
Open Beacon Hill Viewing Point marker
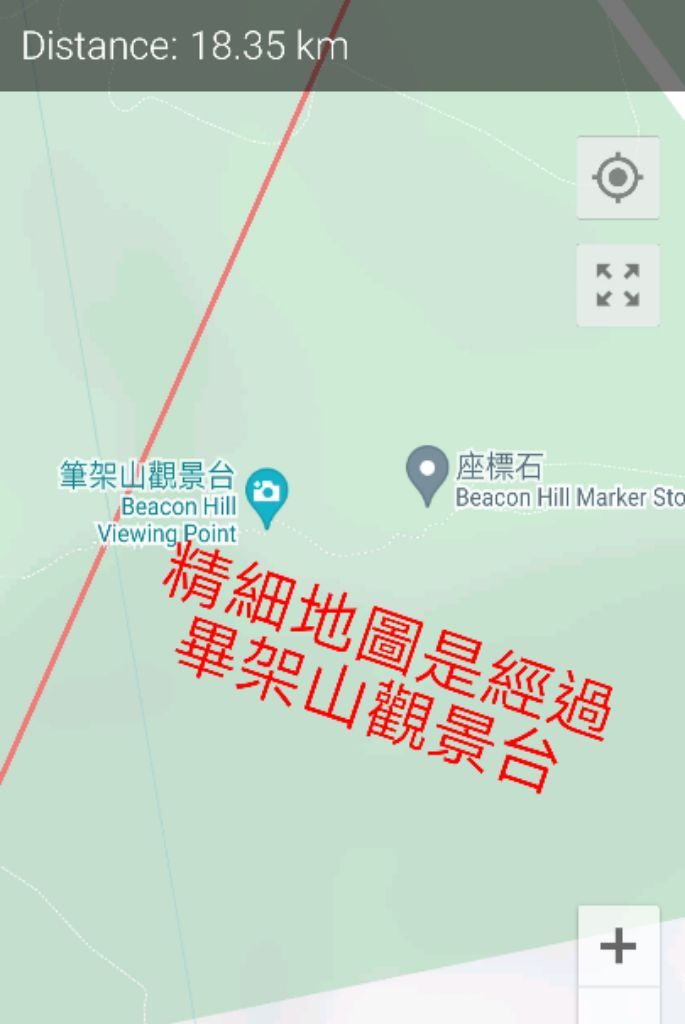267,494
